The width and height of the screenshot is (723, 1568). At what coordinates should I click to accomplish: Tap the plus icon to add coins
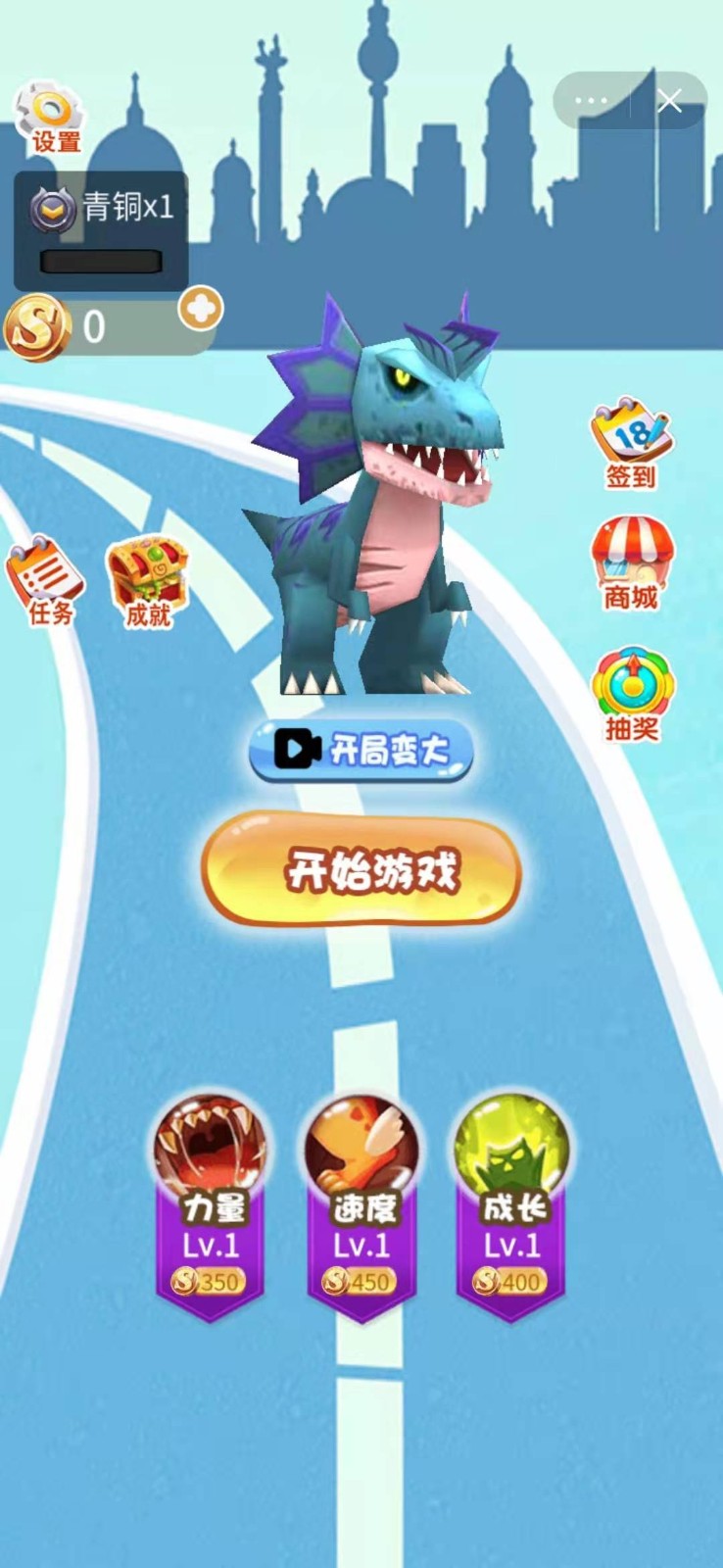(x=200, y=311)
